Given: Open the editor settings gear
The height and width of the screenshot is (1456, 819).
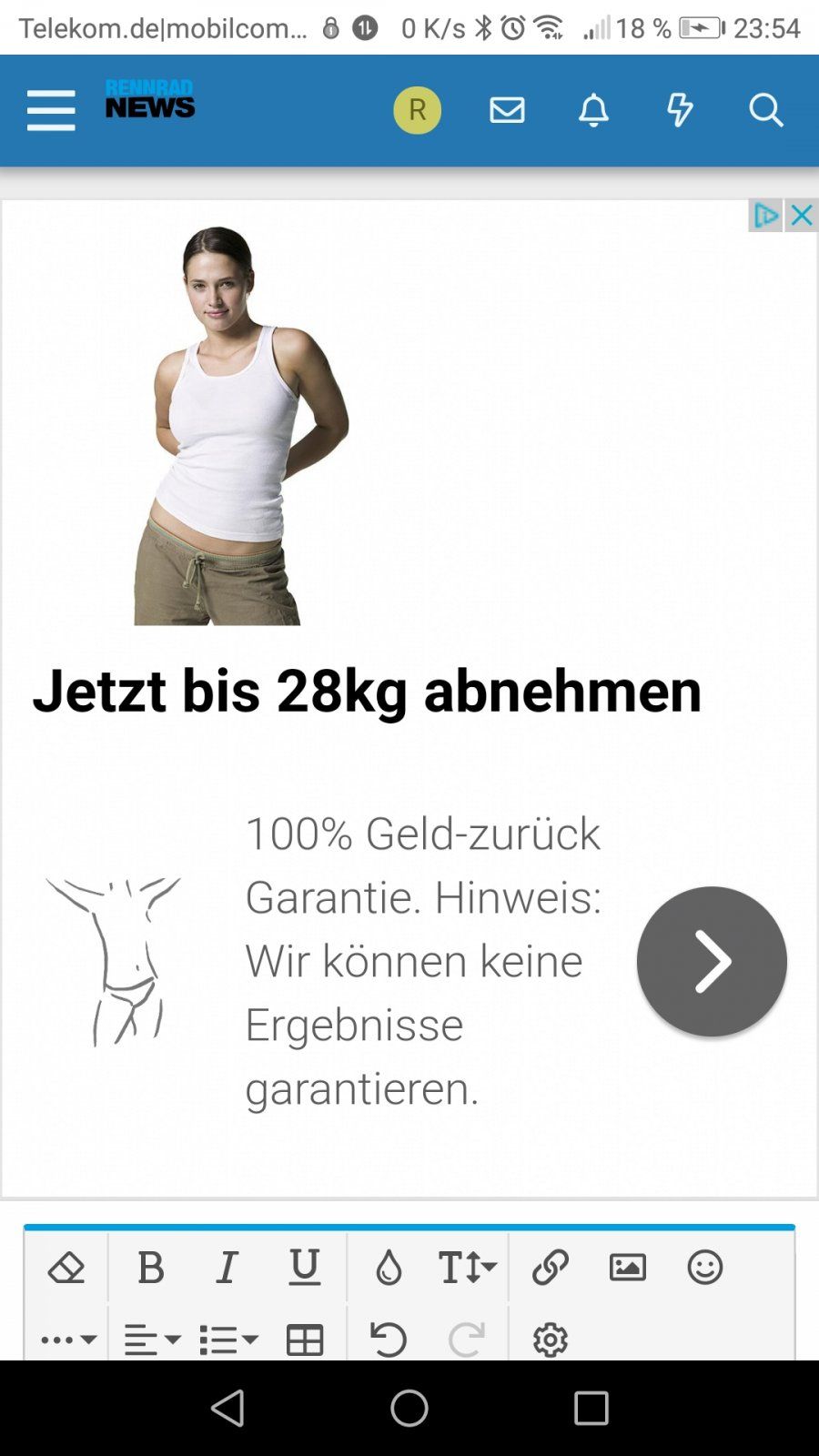Looking at the screenshot, I should [x=551, y=1340].
